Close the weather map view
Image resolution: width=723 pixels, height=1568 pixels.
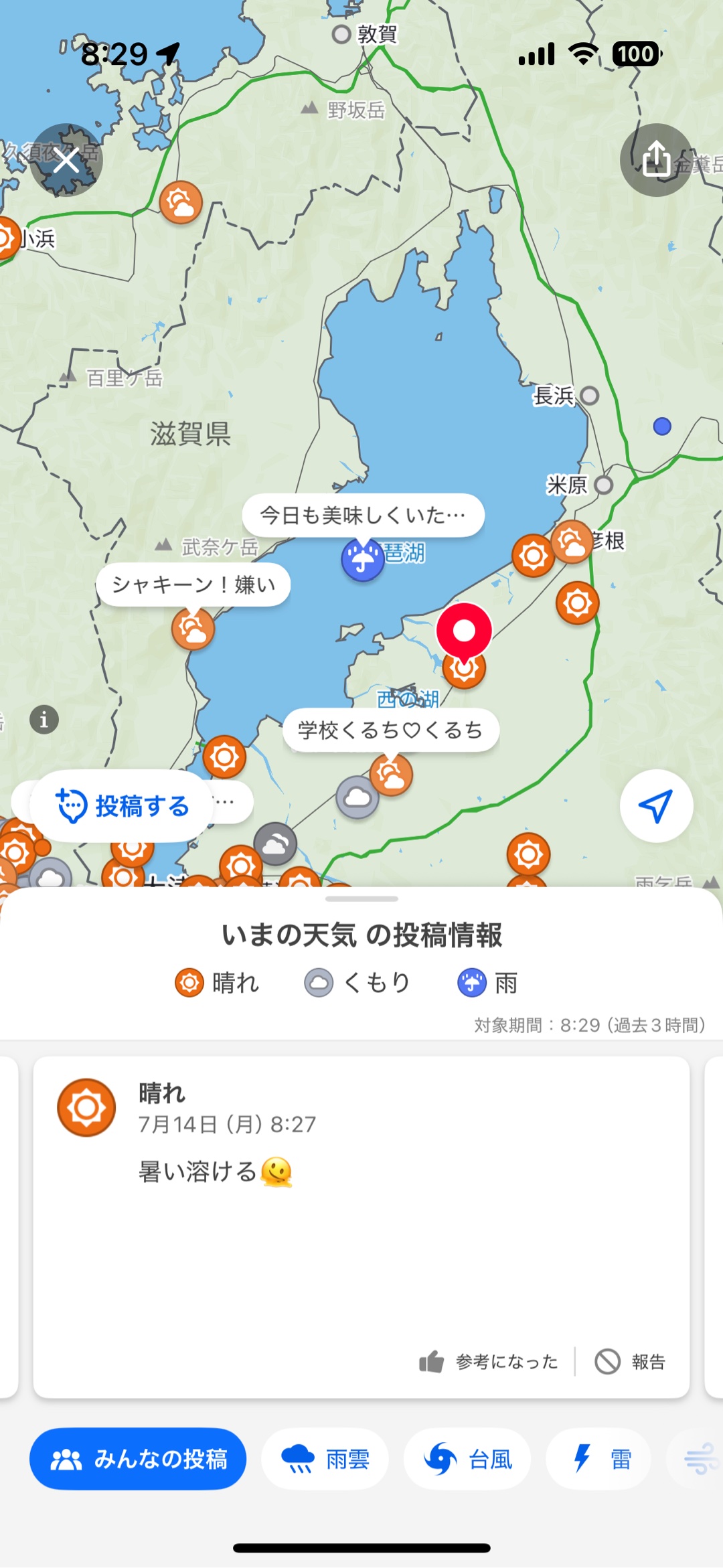pyautogui.click(x=66, y=160)
